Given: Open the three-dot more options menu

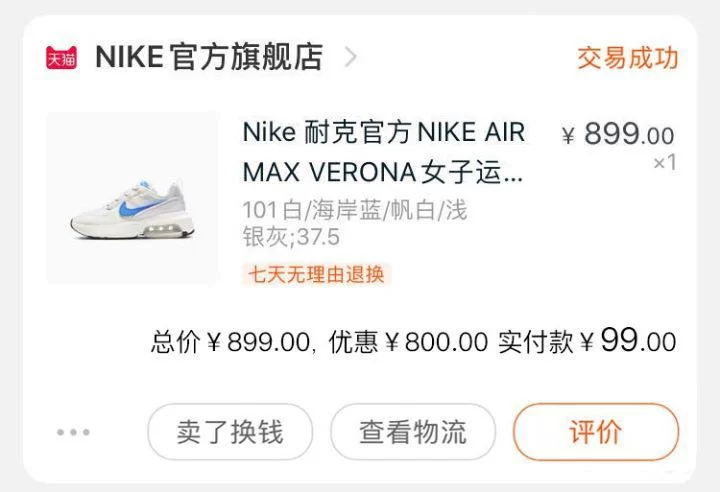Looking at the screenshot, I should (x=73, y=432).
